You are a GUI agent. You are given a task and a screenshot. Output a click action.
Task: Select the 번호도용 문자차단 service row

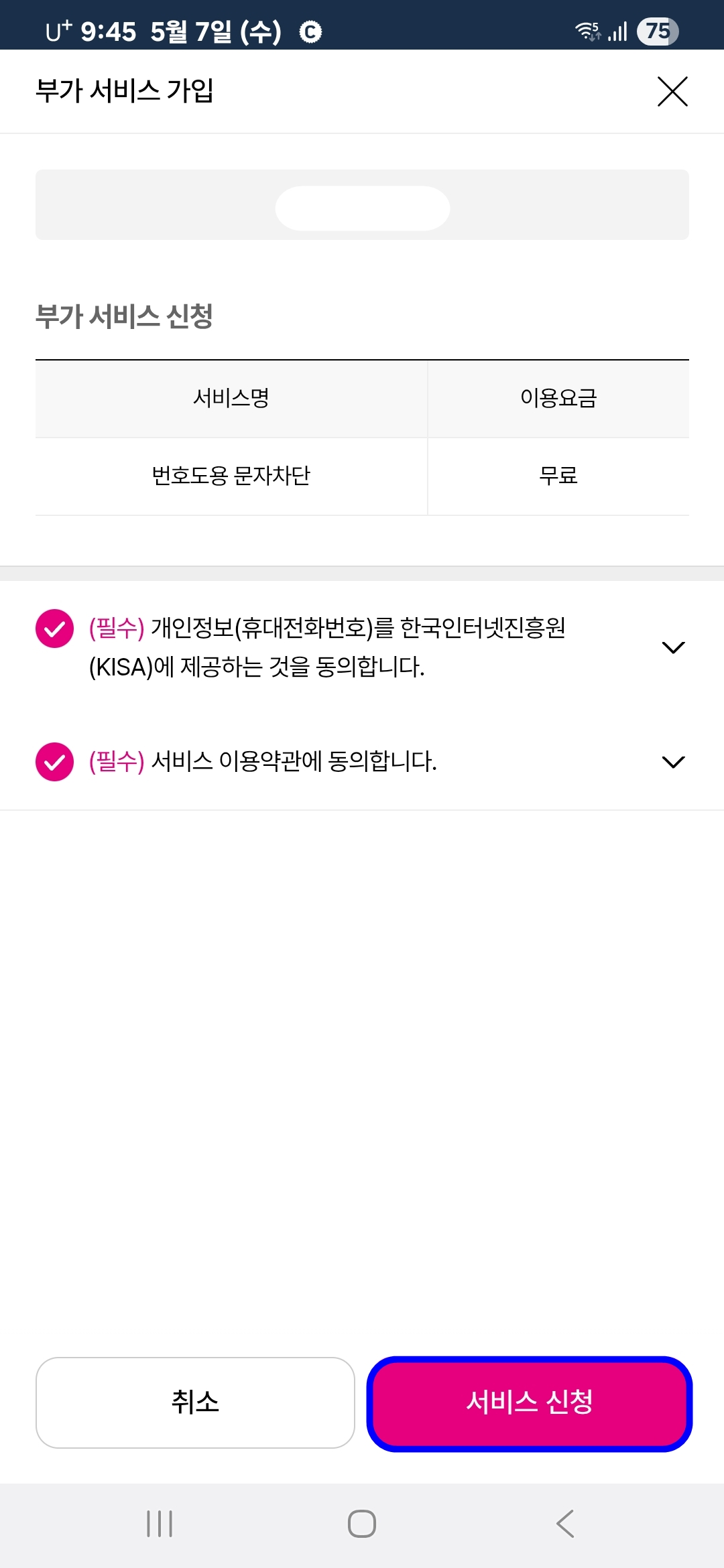[231, 475]
